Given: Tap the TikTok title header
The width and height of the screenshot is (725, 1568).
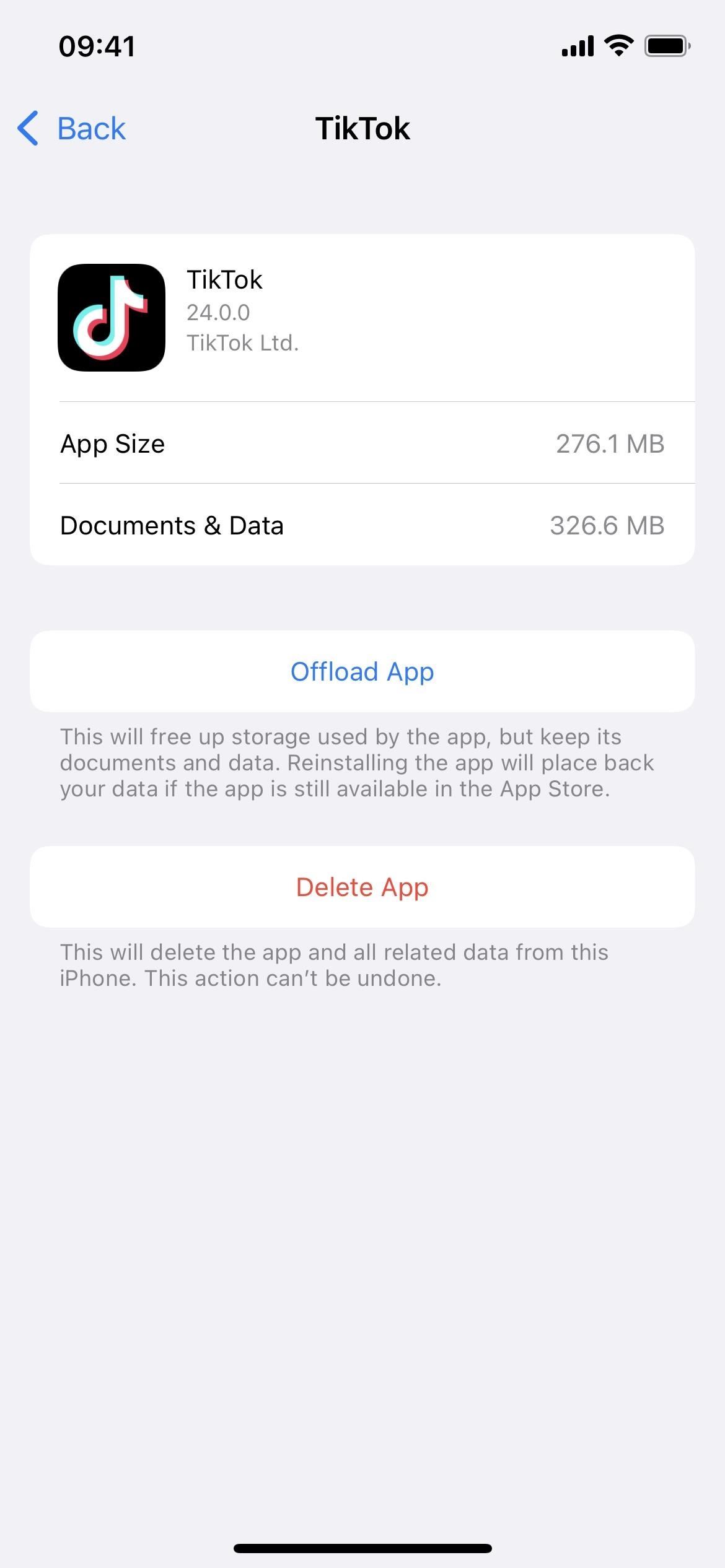Looking at the screenshot, I should click(362, 128).
